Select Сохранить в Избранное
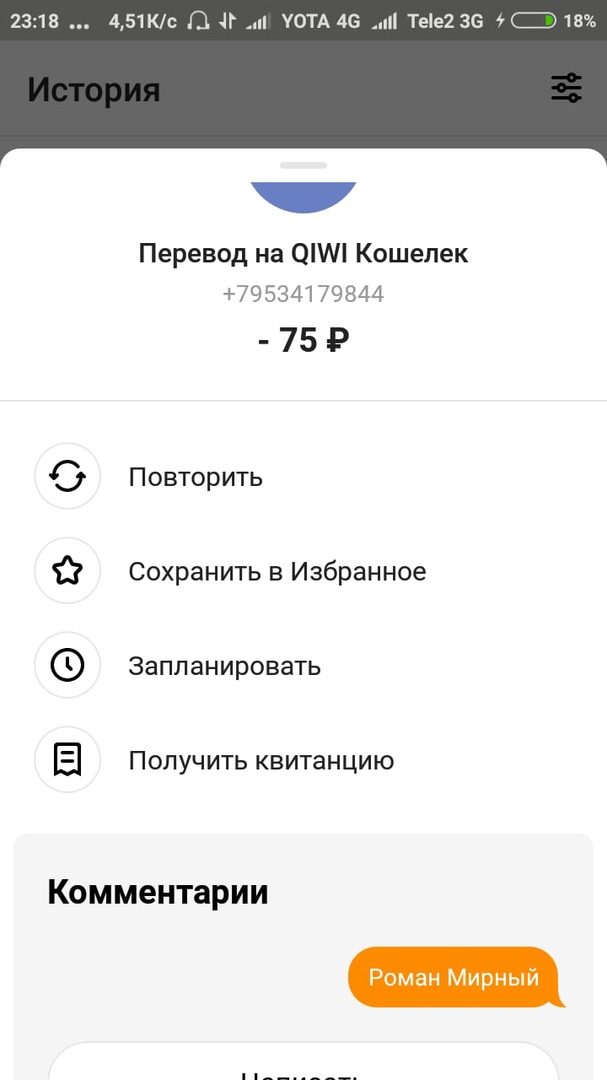 pos(276,572)
